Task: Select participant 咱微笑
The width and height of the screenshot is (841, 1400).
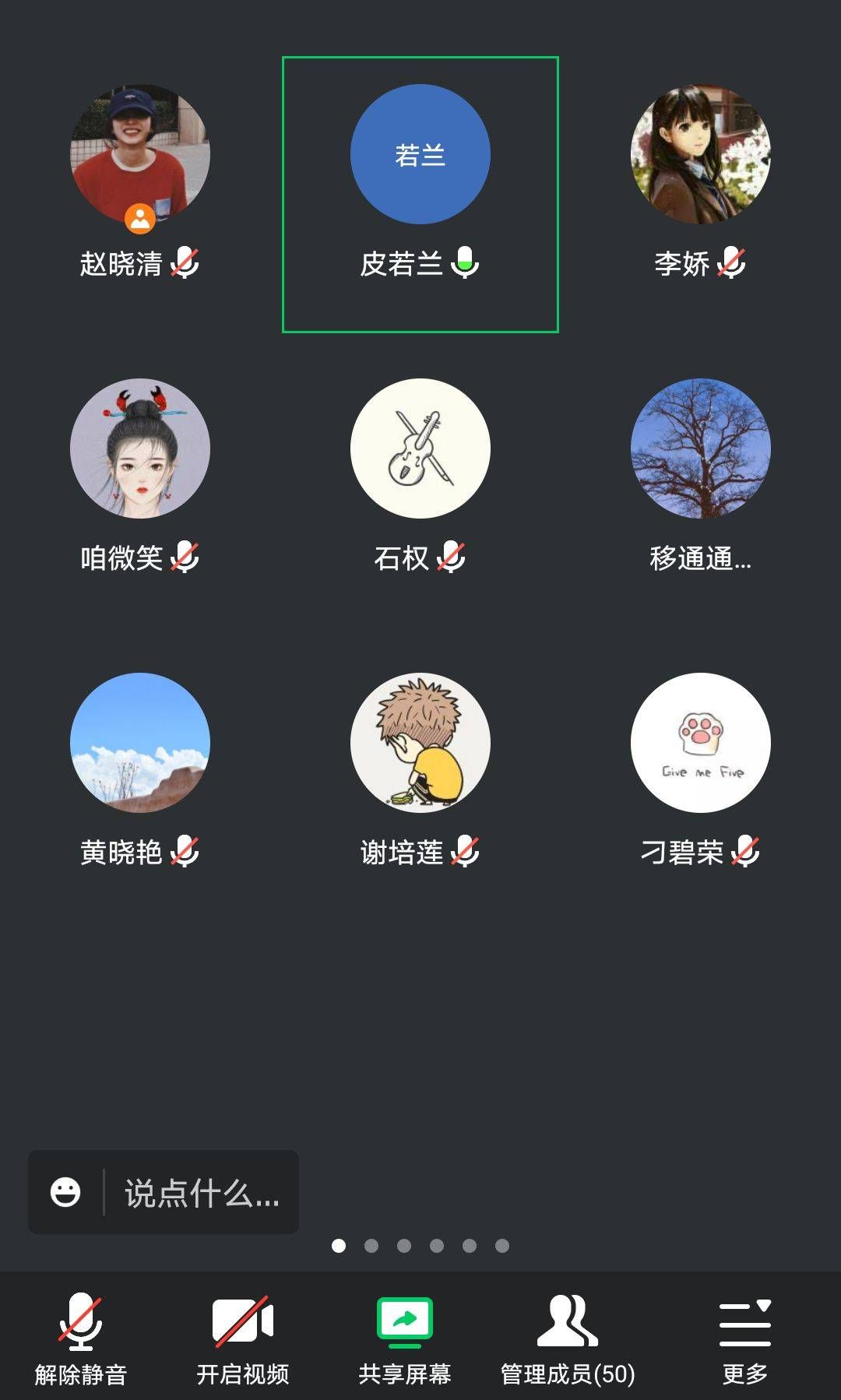Action: [x=140, y=448]
